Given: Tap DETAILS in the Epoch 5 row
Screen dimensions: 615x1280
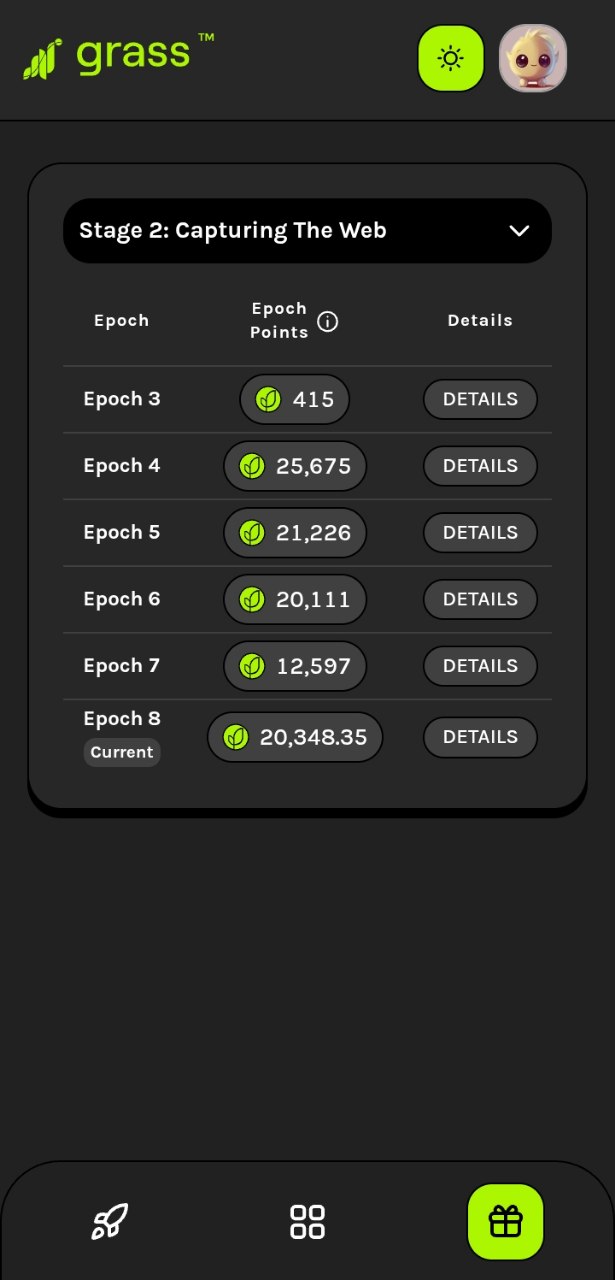Looking at the screenshot, I should point(480,533).
